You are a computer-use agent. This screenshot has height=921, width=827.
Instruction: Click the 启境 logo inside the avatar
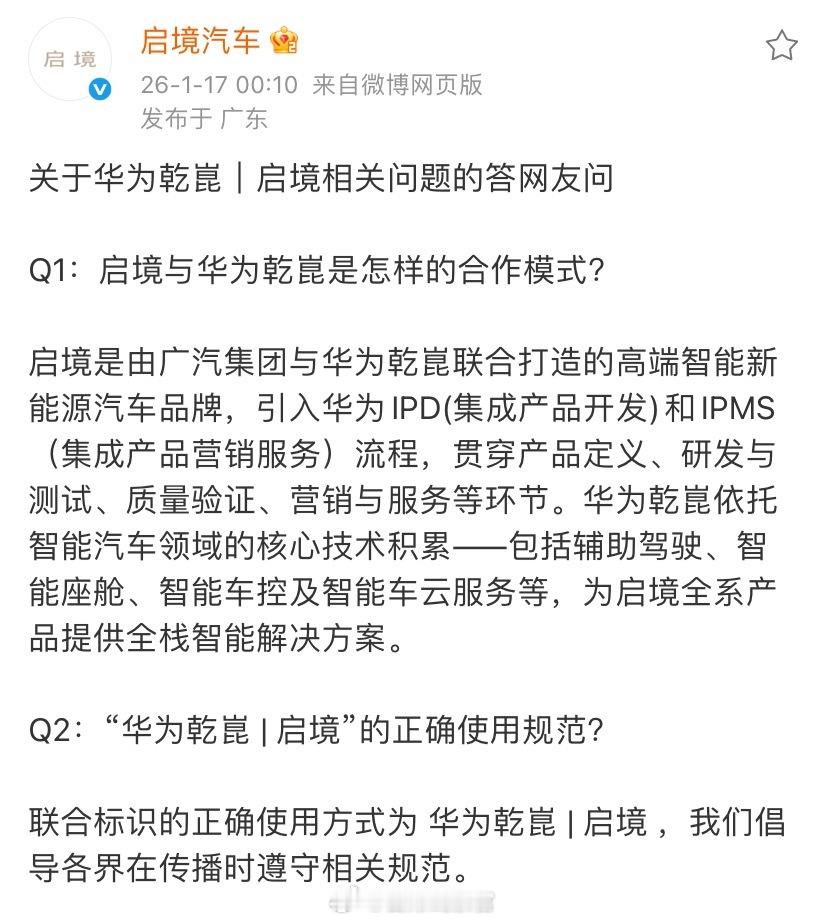(x=70, y=57)
